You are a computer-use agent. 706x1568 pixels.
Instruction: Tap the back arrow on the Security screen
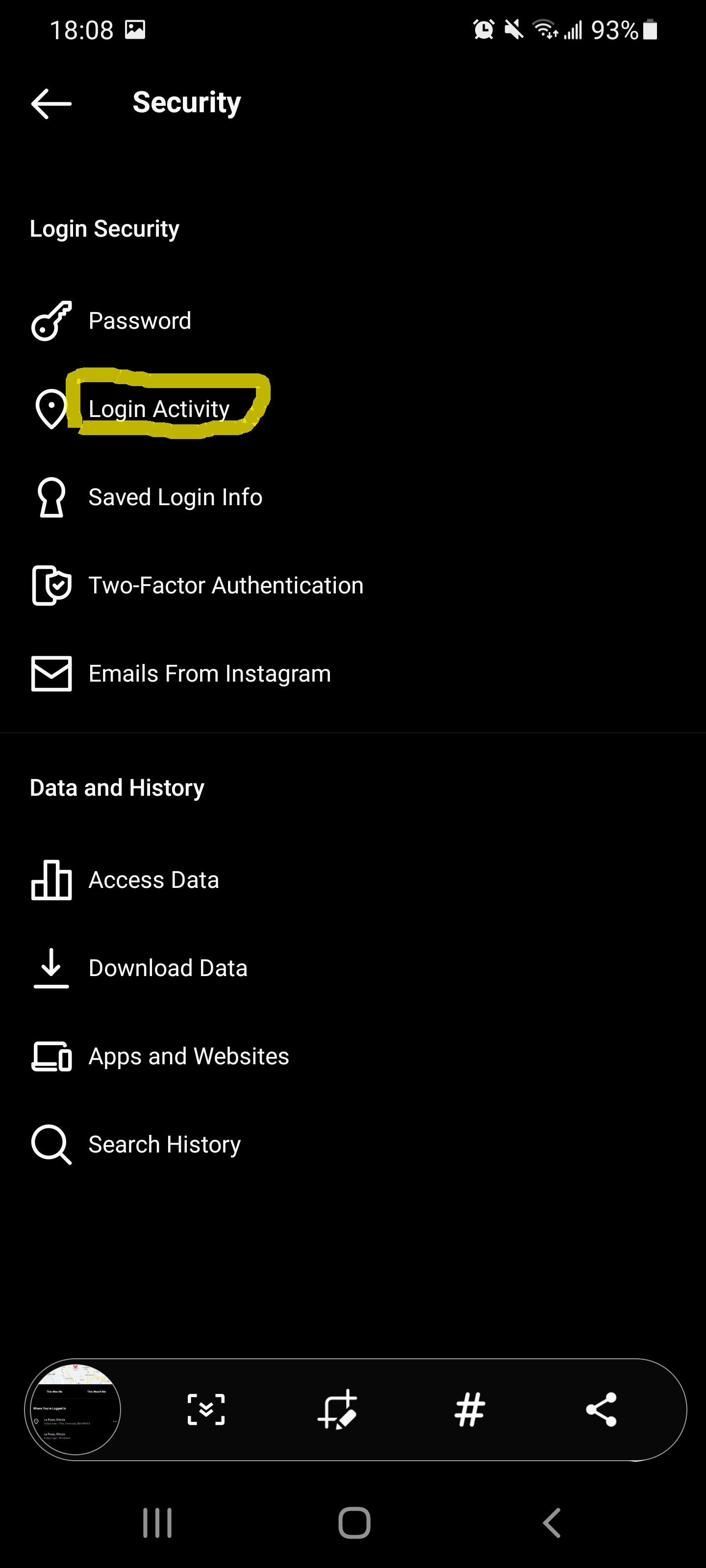tap(50, 103)
